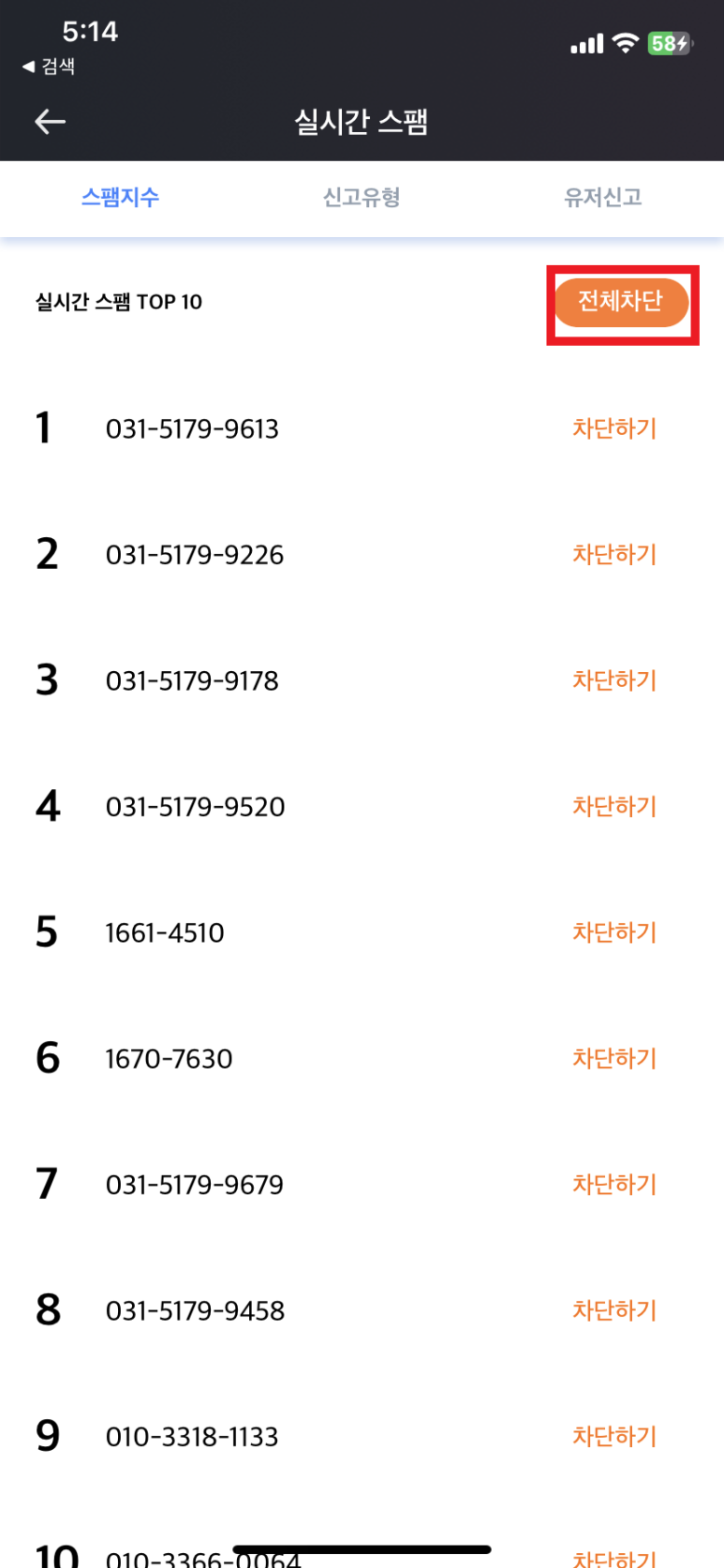Select the 스팸지수 tab

click(120, 198)
